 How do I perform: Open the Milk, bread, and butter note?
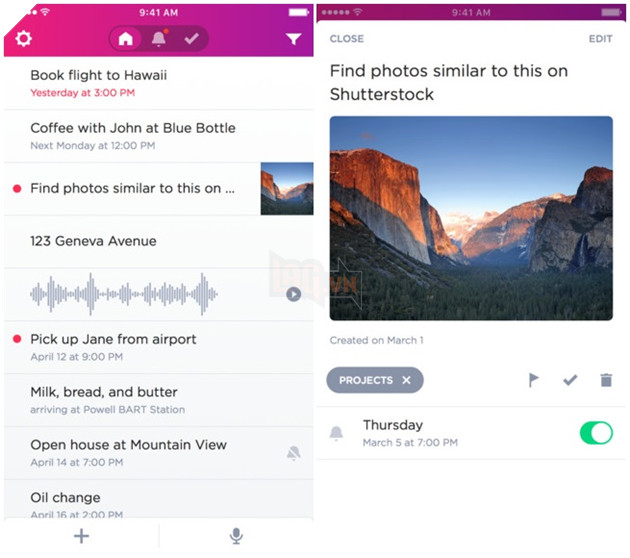coord(104,399)
